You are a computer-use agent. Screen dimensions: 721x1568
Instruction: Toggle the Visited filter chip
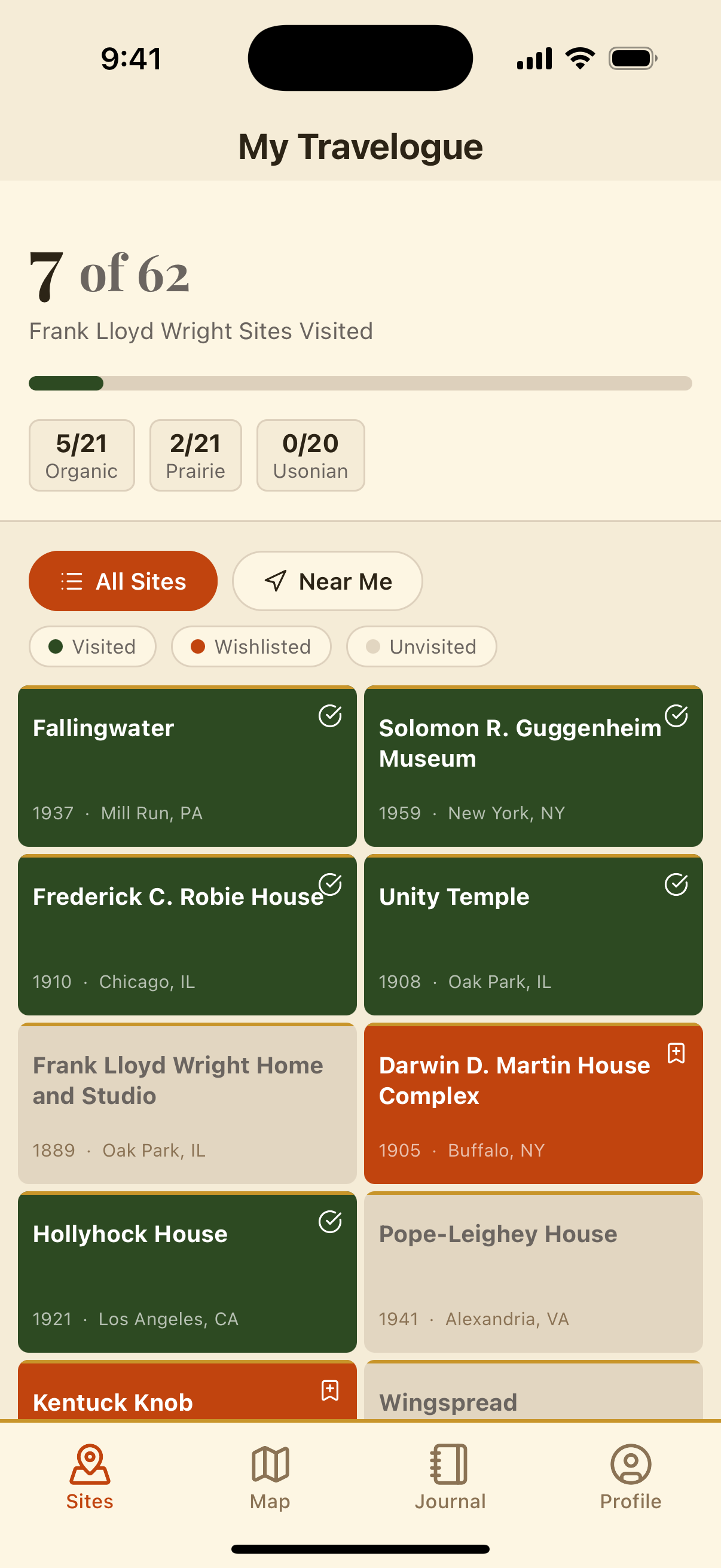93,646
